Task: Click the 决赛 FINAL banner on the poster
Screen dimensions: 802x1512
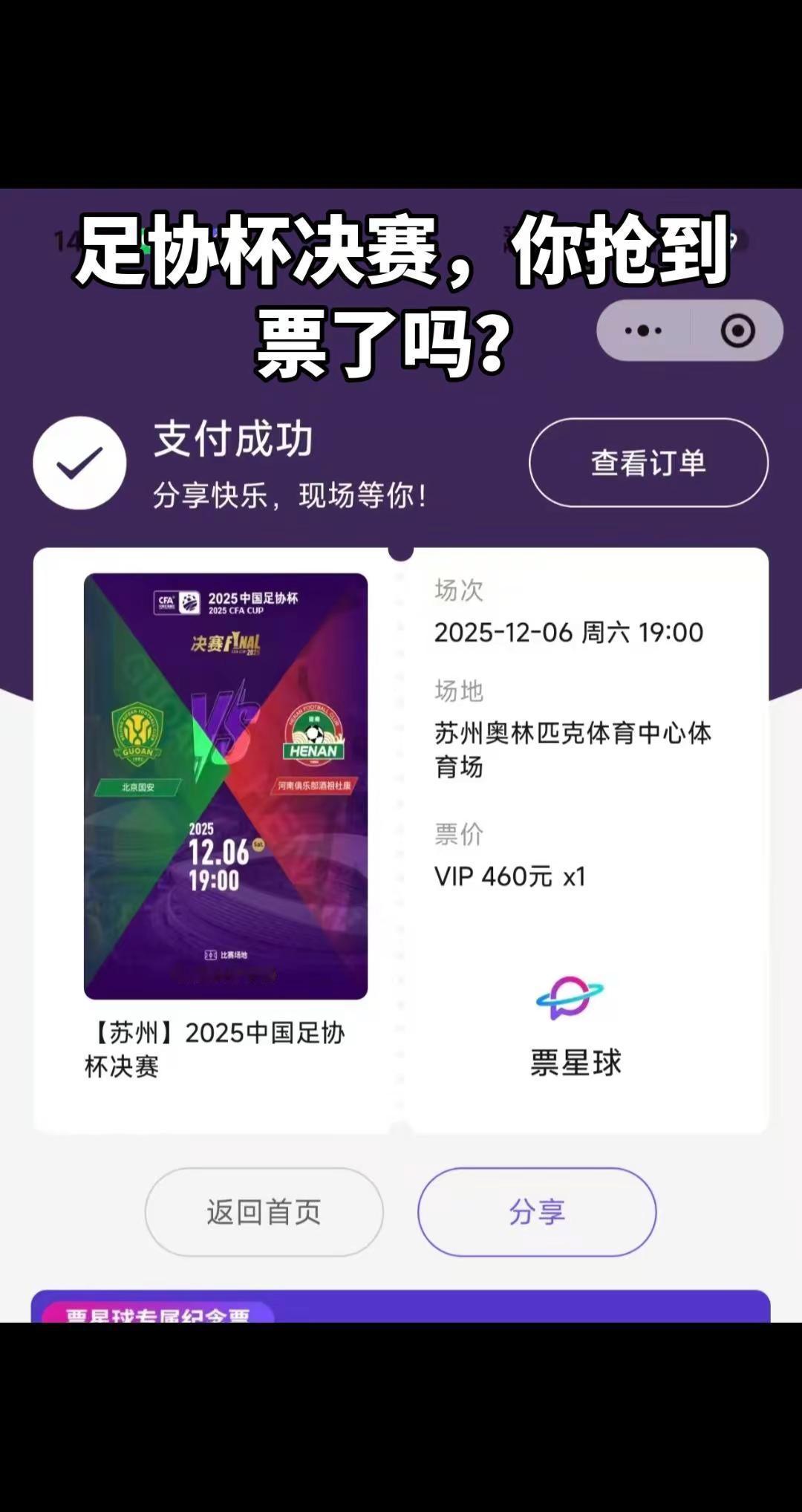Action: point(224,643)
